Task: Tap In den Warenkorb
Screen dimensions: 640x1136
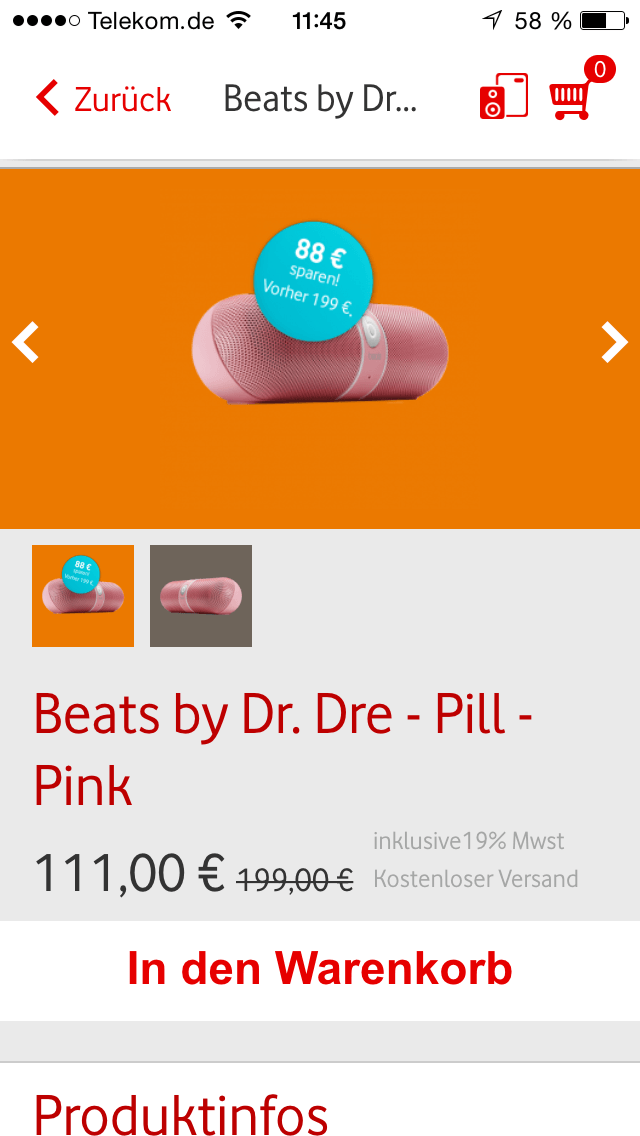Action: pos(320,969)
